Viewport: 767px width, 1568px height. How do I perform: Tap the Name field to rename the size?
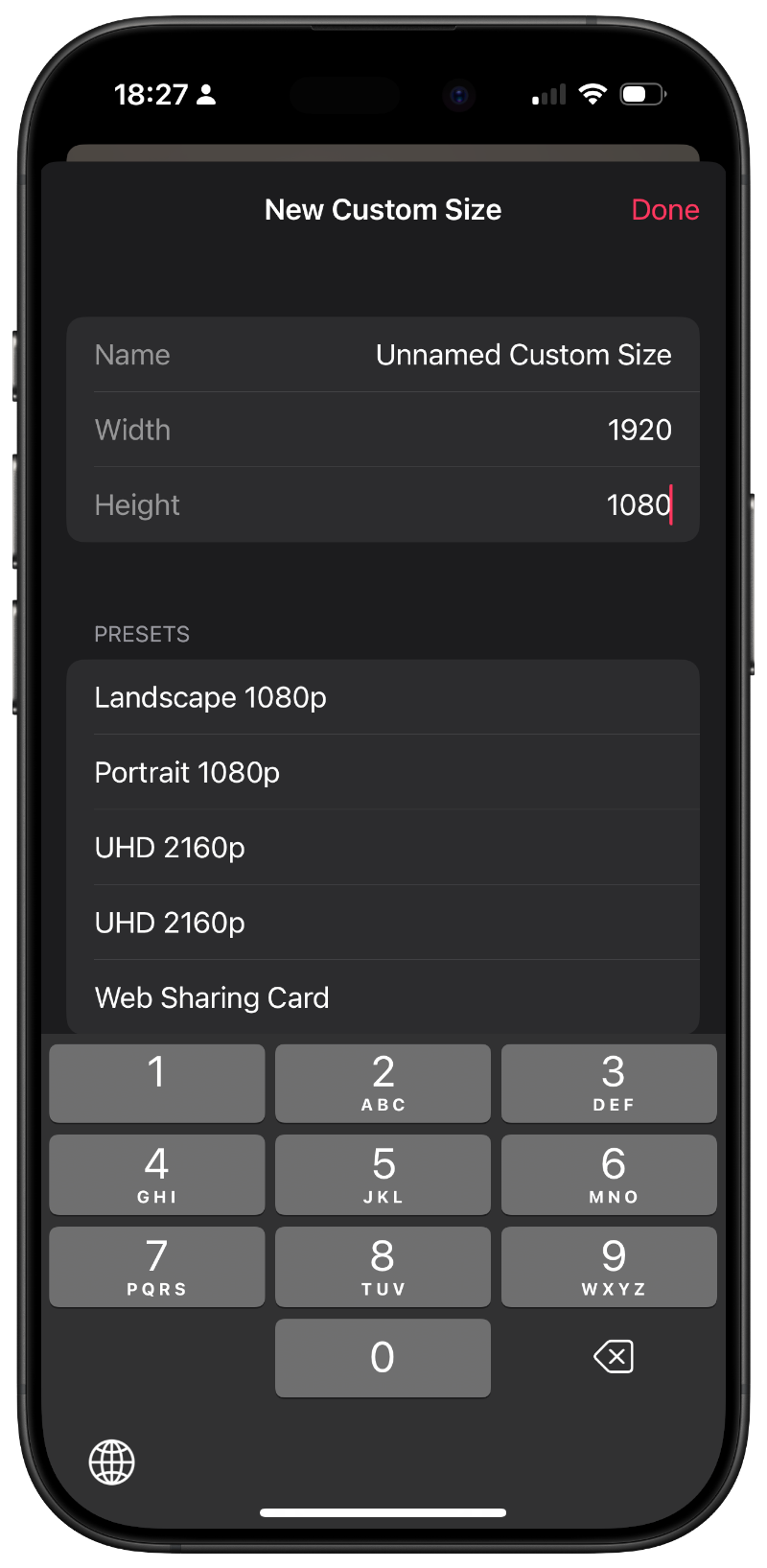[383, 354]
